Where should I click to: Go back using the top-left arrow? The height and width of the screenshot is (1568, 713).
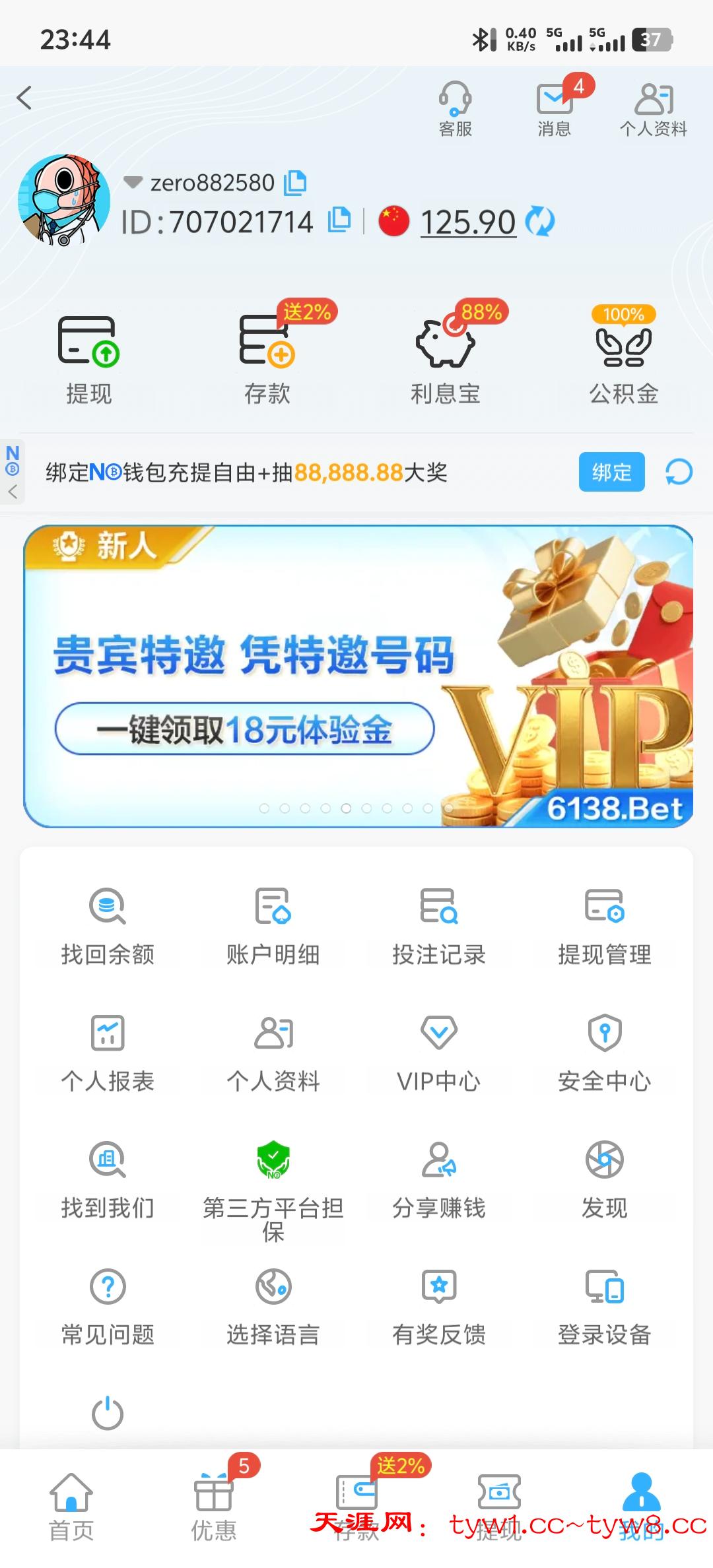[24, 98]
